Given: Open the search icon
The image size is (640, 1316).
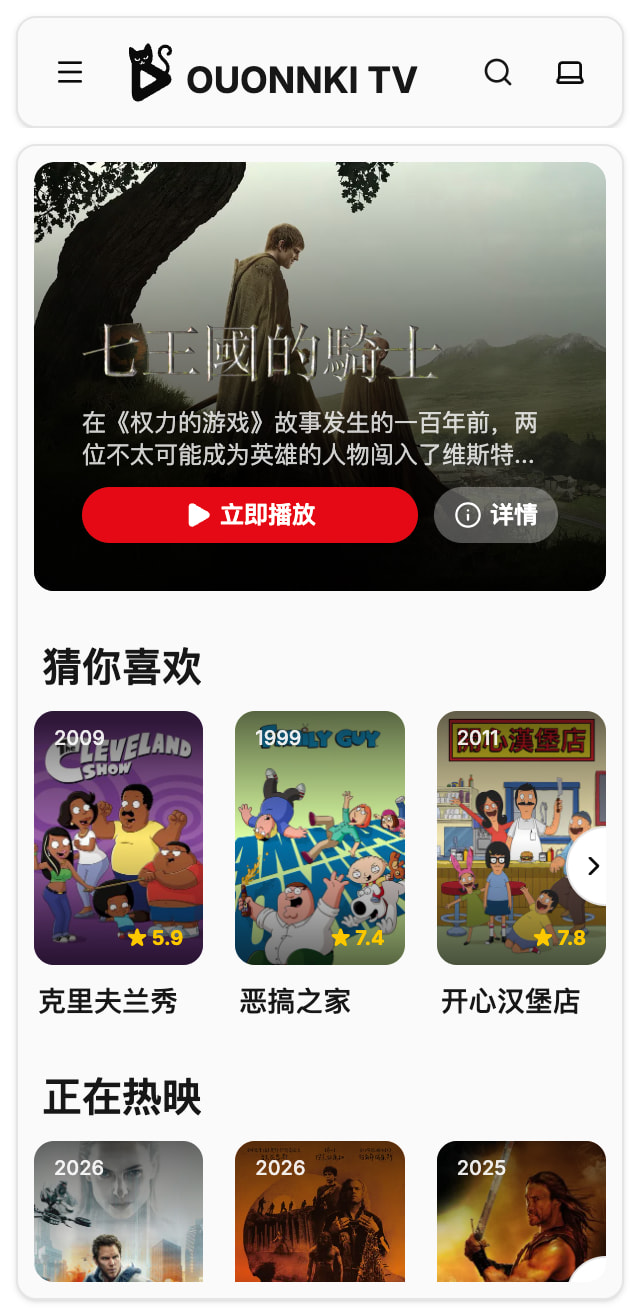Looking at the screenshot, I should tap(498, 72).
